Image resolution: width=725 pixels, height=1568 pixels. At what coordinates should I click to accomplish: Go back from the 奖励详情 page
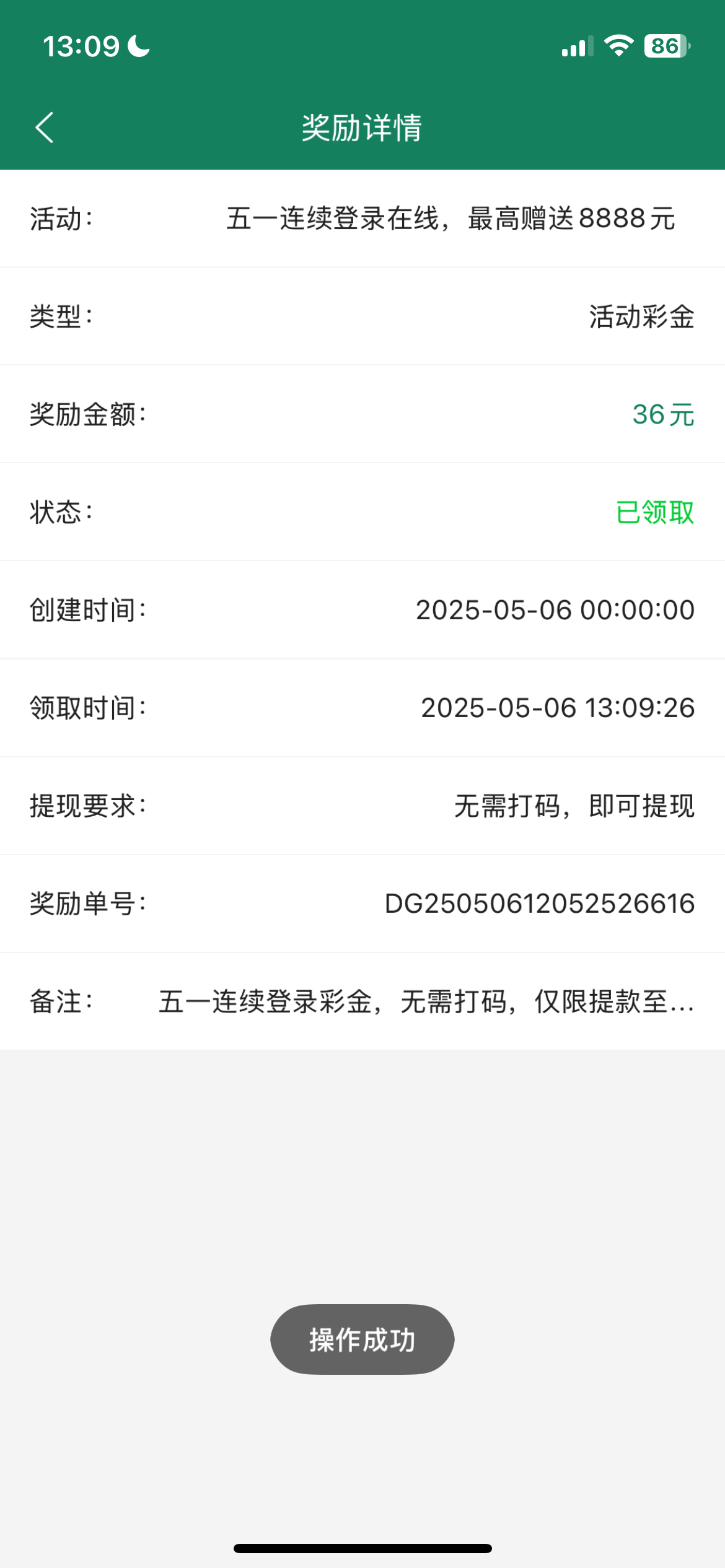[x=45, y=128]
